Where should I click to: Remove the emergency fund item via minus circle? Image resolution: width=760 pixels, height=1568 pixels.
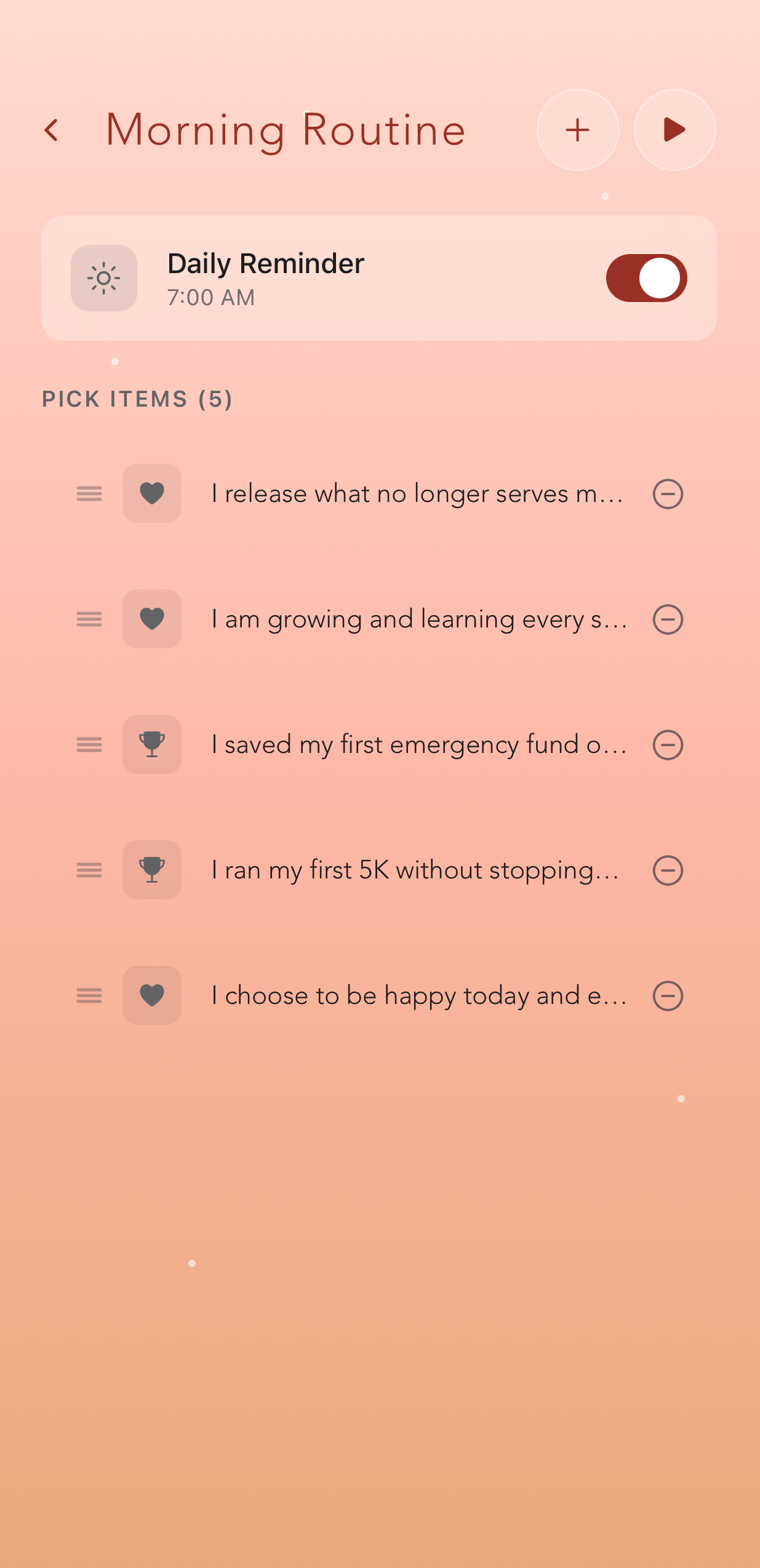668,745
